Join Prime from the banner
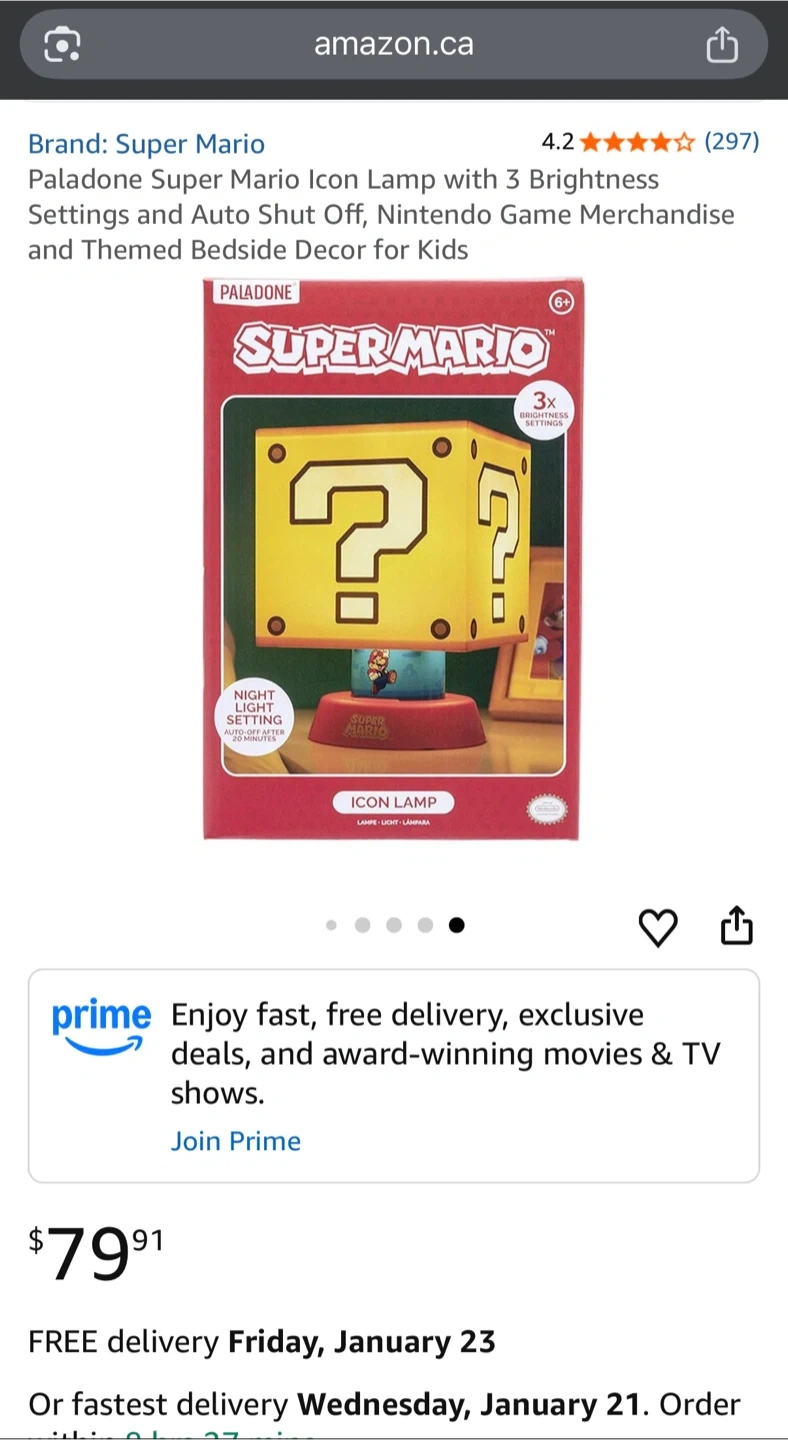 pos(235,1141)
